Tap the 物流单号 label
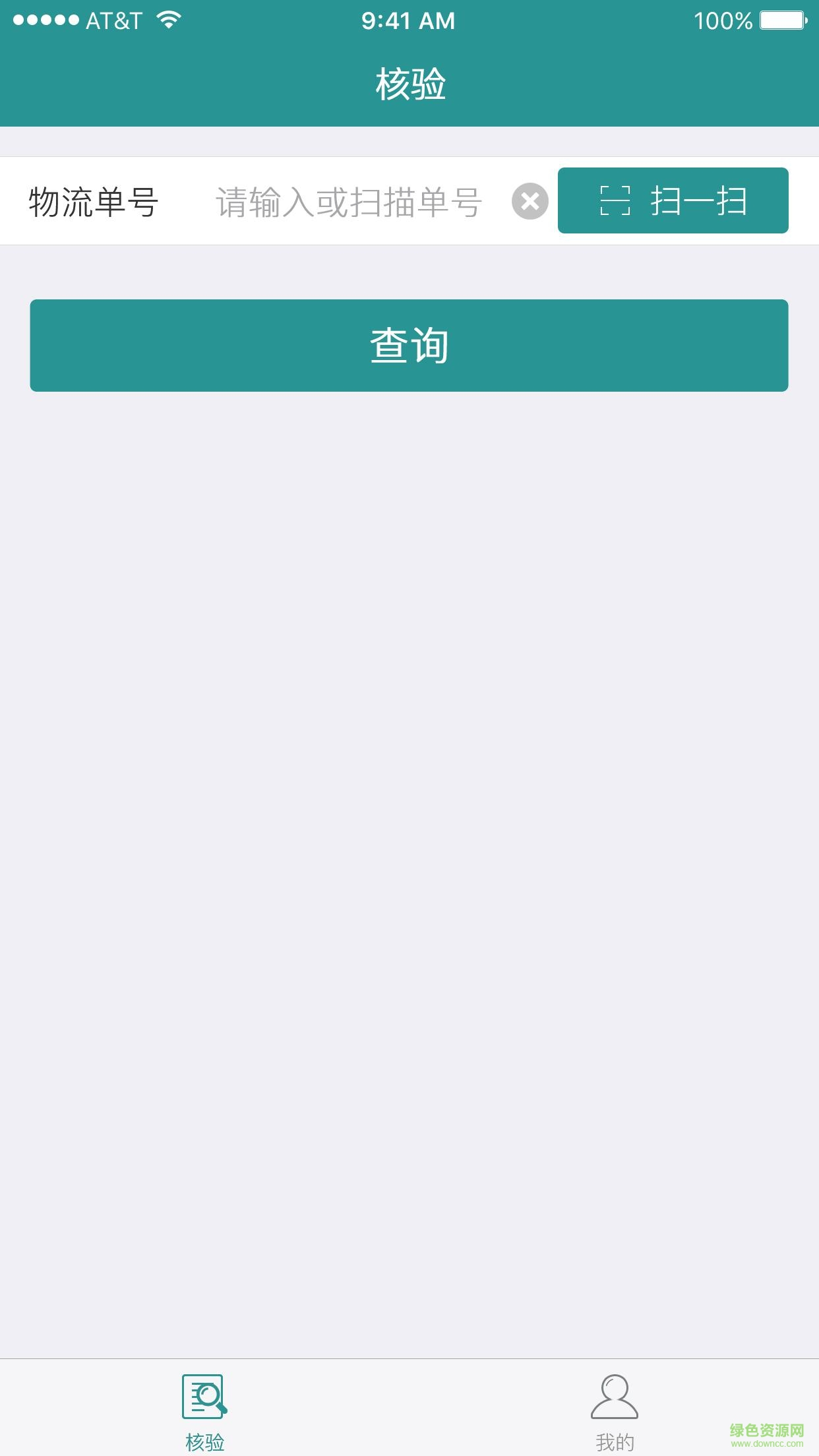This screenshot has width=819, height=1456. click(92, 201)
